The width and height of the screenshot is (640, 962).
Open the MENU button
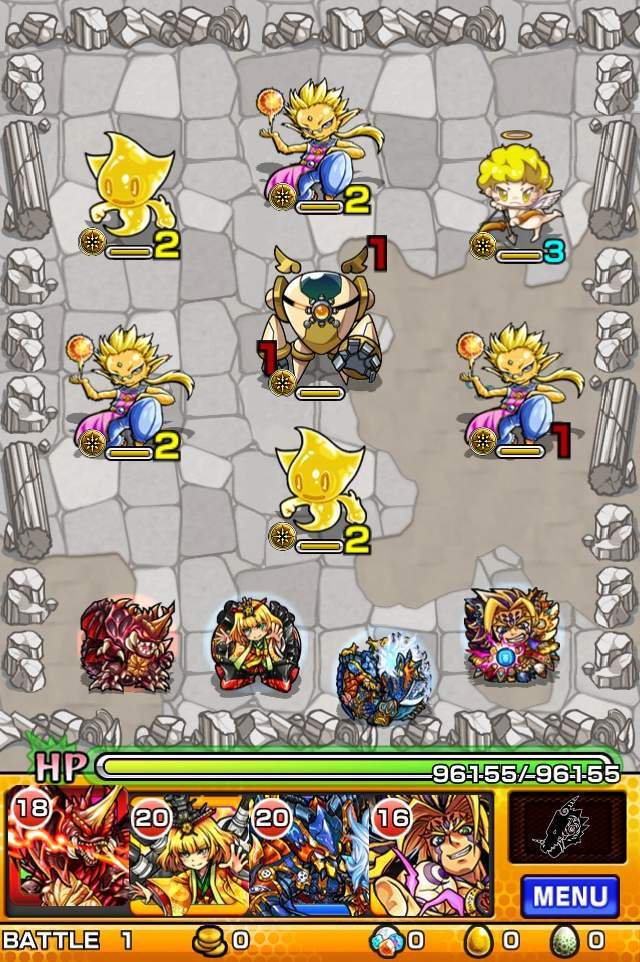pos(568,893)
